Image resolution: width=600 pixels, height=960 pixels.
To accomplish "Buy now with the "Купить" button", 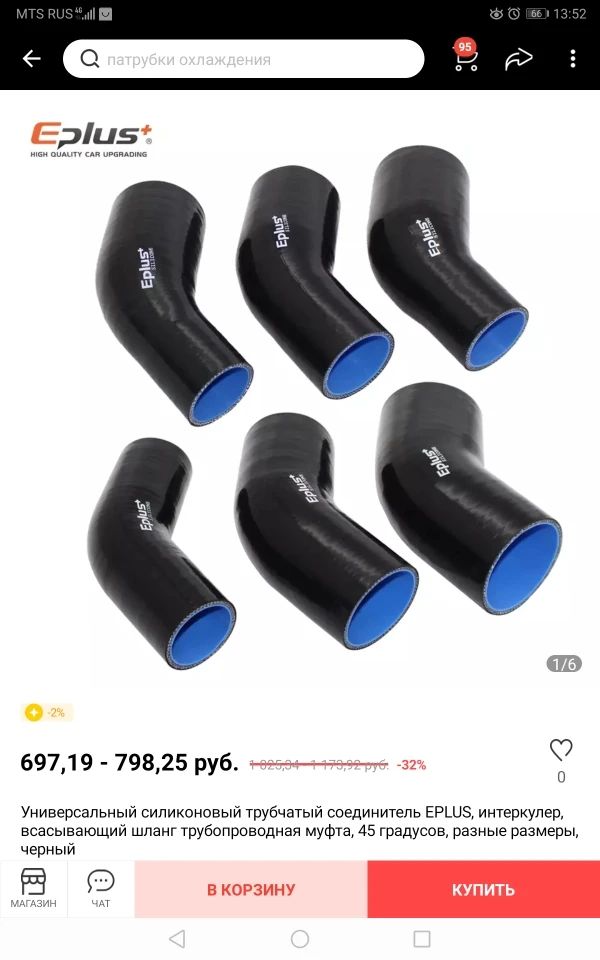I will point(483,889).
